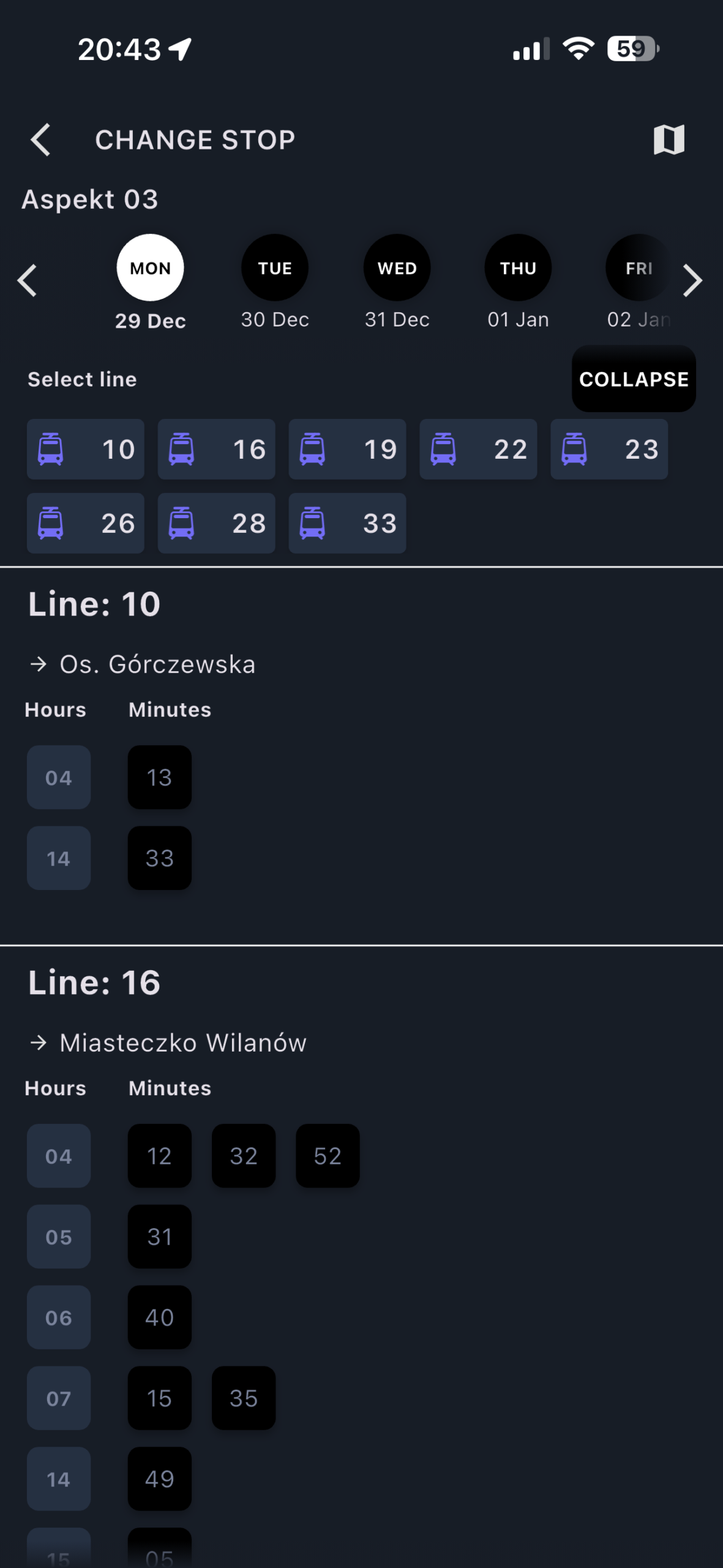The image size is (723, 1568).
Task: Switch to Tuesday 30 Dec
Action: tap(275, 268)
